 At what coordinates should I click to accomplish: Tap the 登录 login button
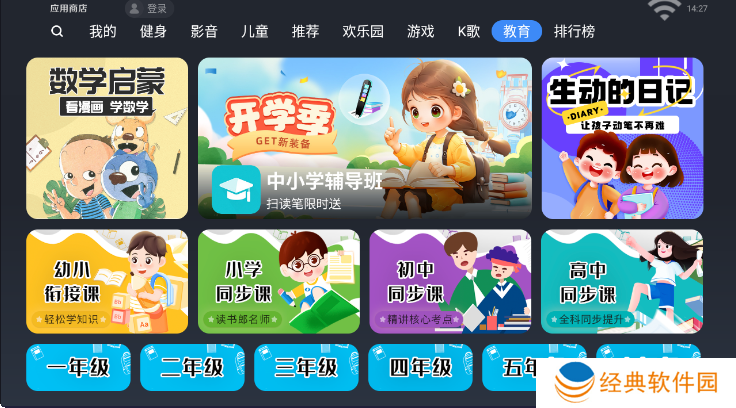click(148, 8)
